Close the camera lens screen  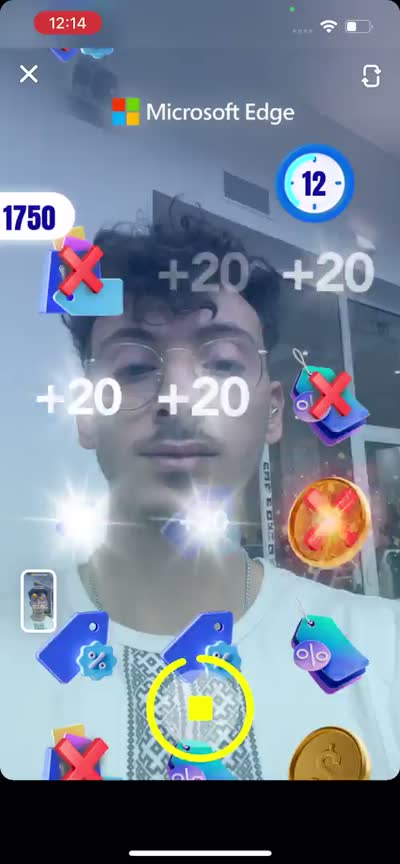[x=29, y=74]
